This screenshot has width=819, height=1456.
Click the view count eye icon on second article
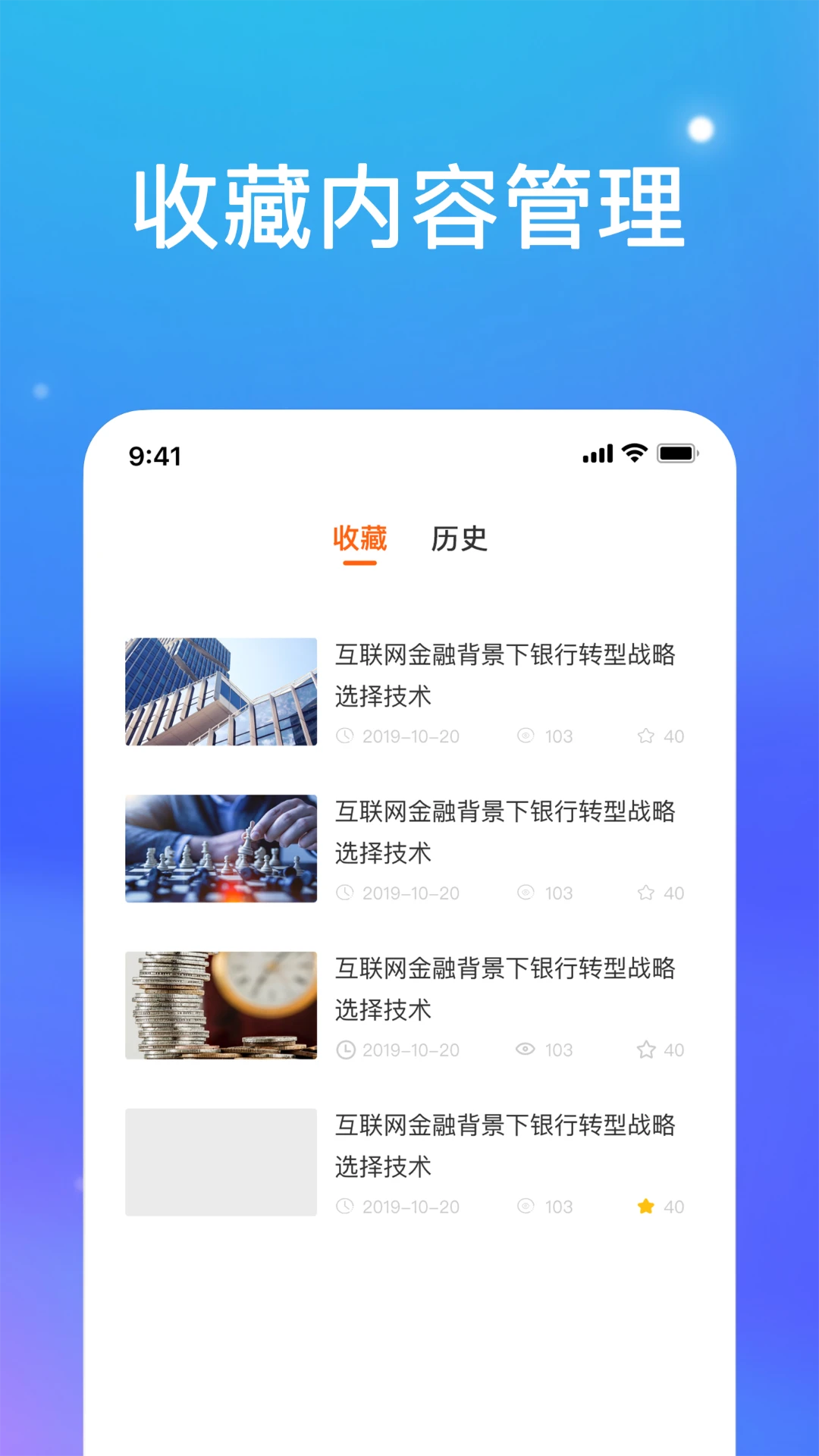(527, 893)
